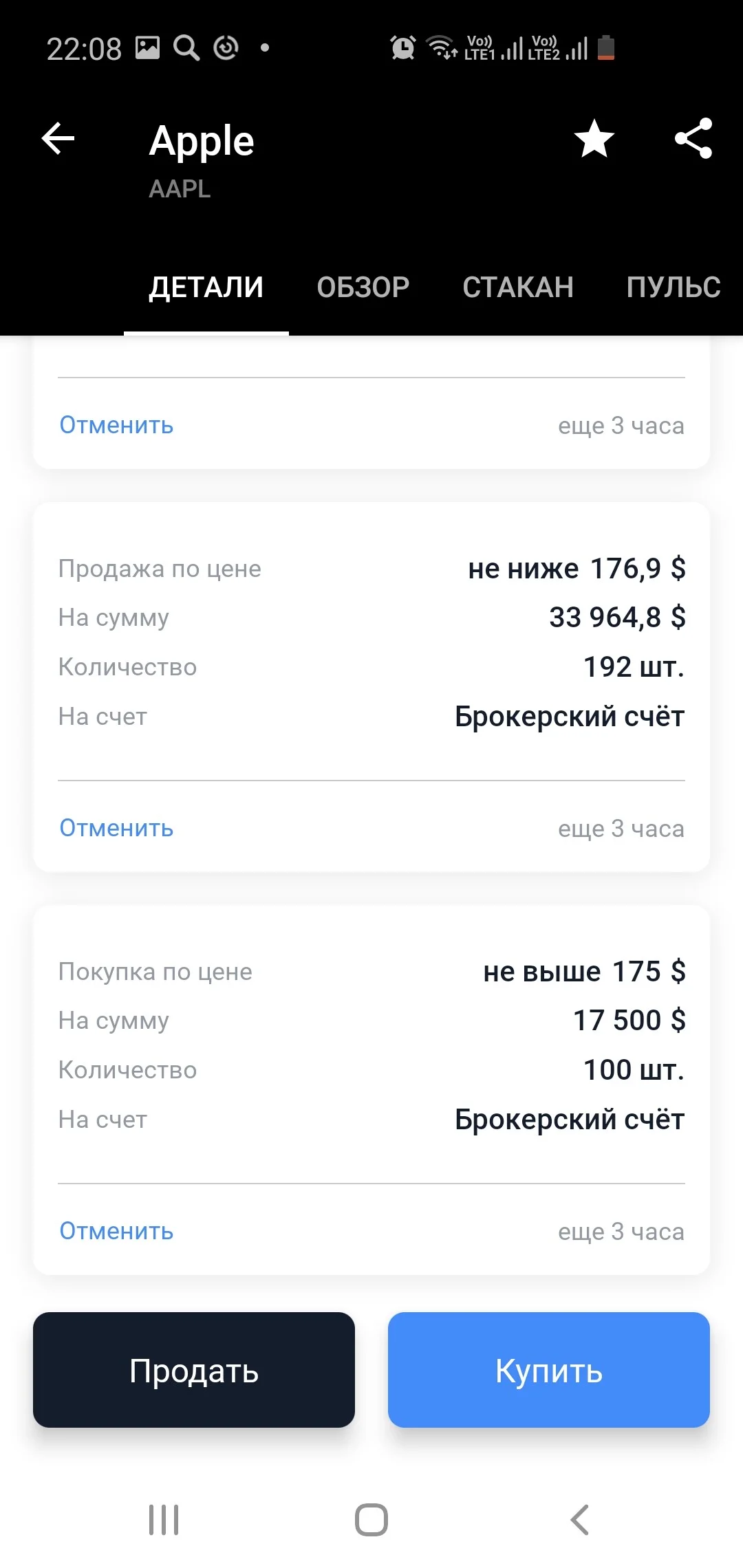The height and width of the screenshot is (1568, 743).
Task: Go back using the top-left arrow
Action: point(58,139)
